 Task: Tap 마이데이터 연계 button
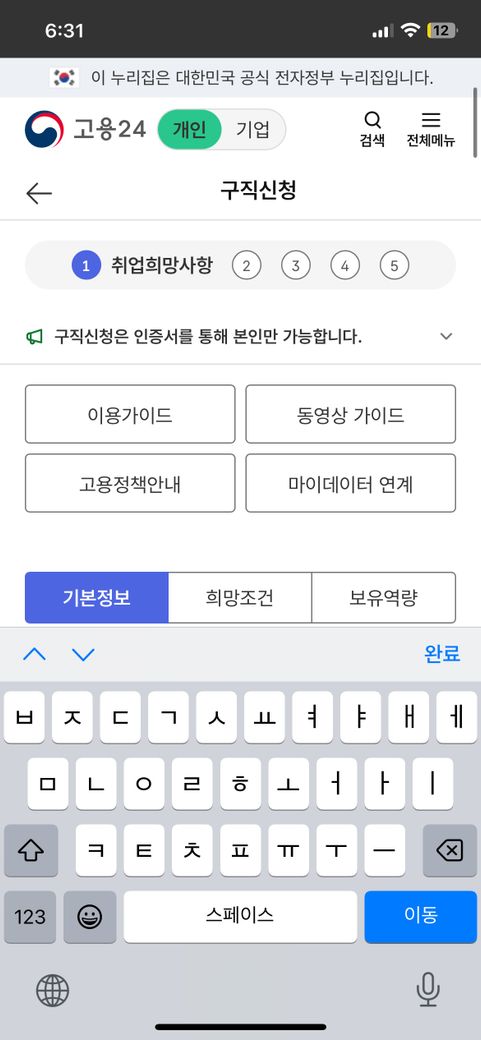click(x=350, y=483)
